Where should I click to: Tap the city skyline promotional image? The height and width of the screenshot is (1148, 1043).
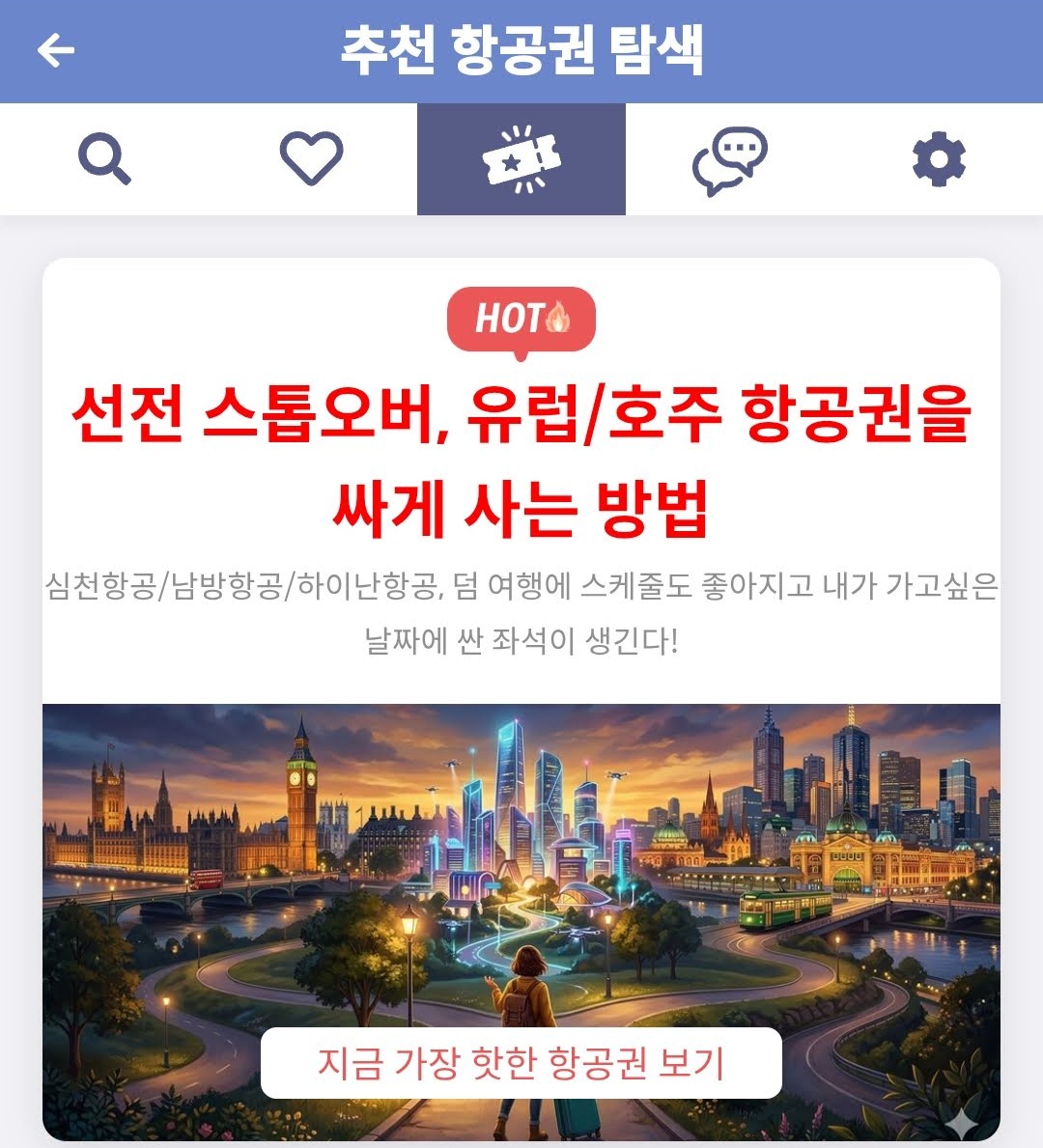(521, 869)
